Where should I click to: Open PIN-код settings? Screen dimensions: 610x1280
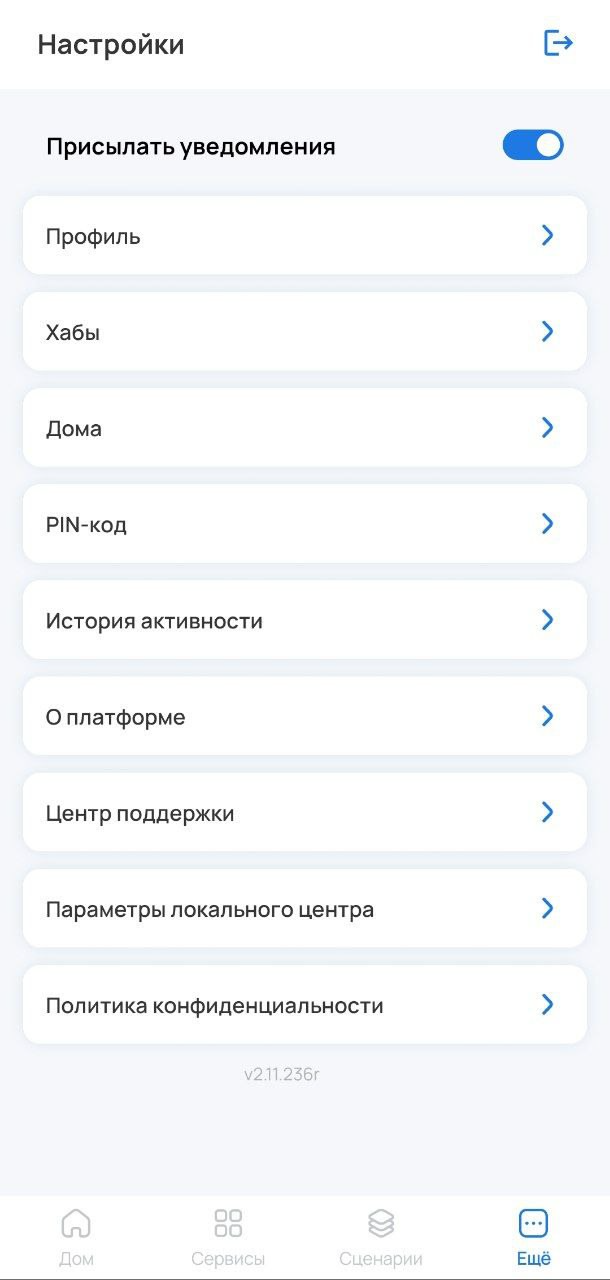coord(304,524)
